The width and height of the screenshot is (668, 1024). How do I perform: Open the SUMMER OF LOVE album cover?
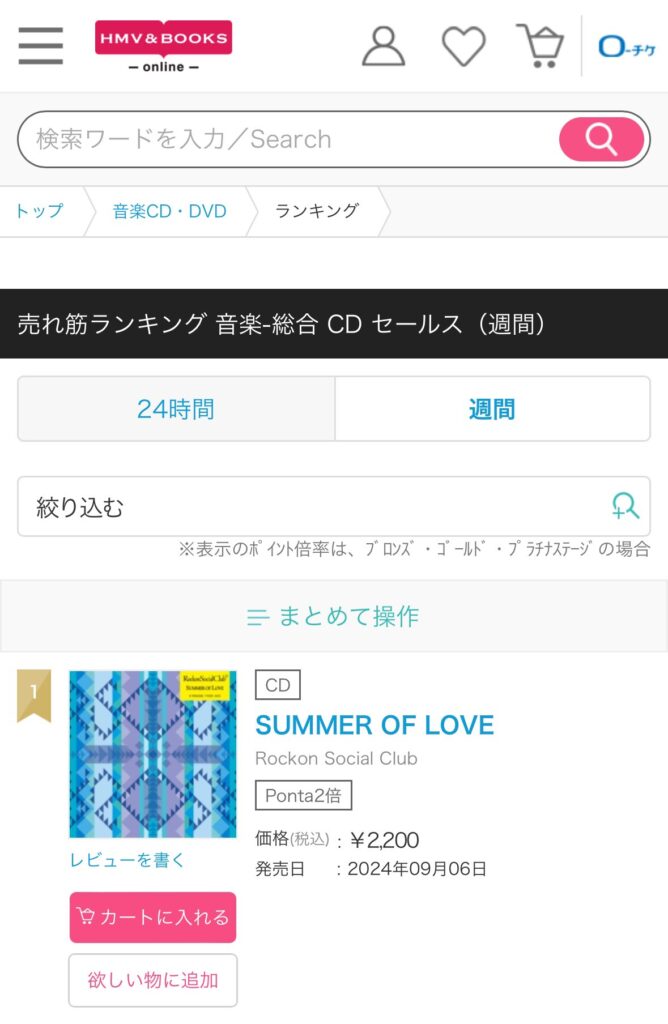pos(153,753)
